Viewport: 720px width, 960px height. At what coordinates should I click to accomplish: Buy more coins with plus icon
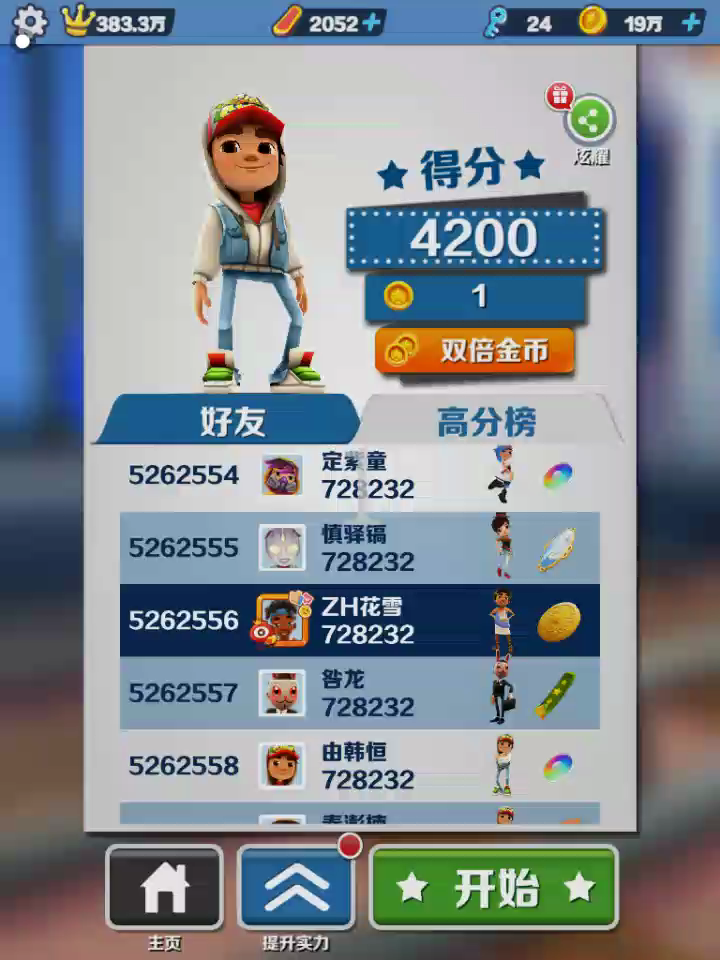coord(690,23)
